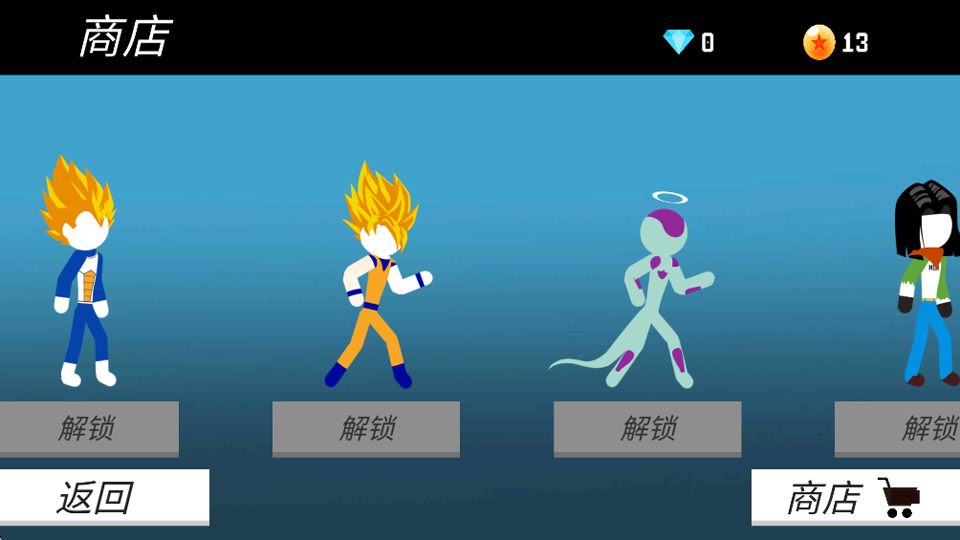The width and height of the screenshot is (960, 540).
Task: Unlock the orange-suit golden-haired fighter
Action: [x=366, y=428]
